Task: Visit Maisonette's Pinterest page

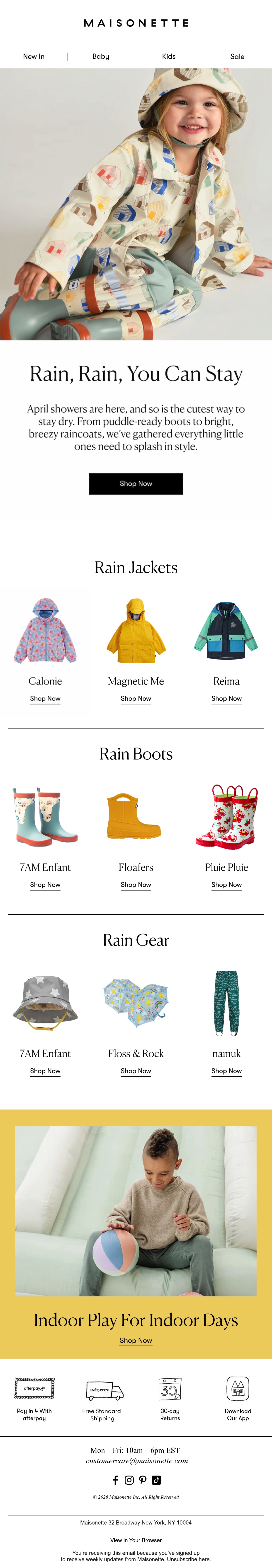Action: (x=142, y=1480)
